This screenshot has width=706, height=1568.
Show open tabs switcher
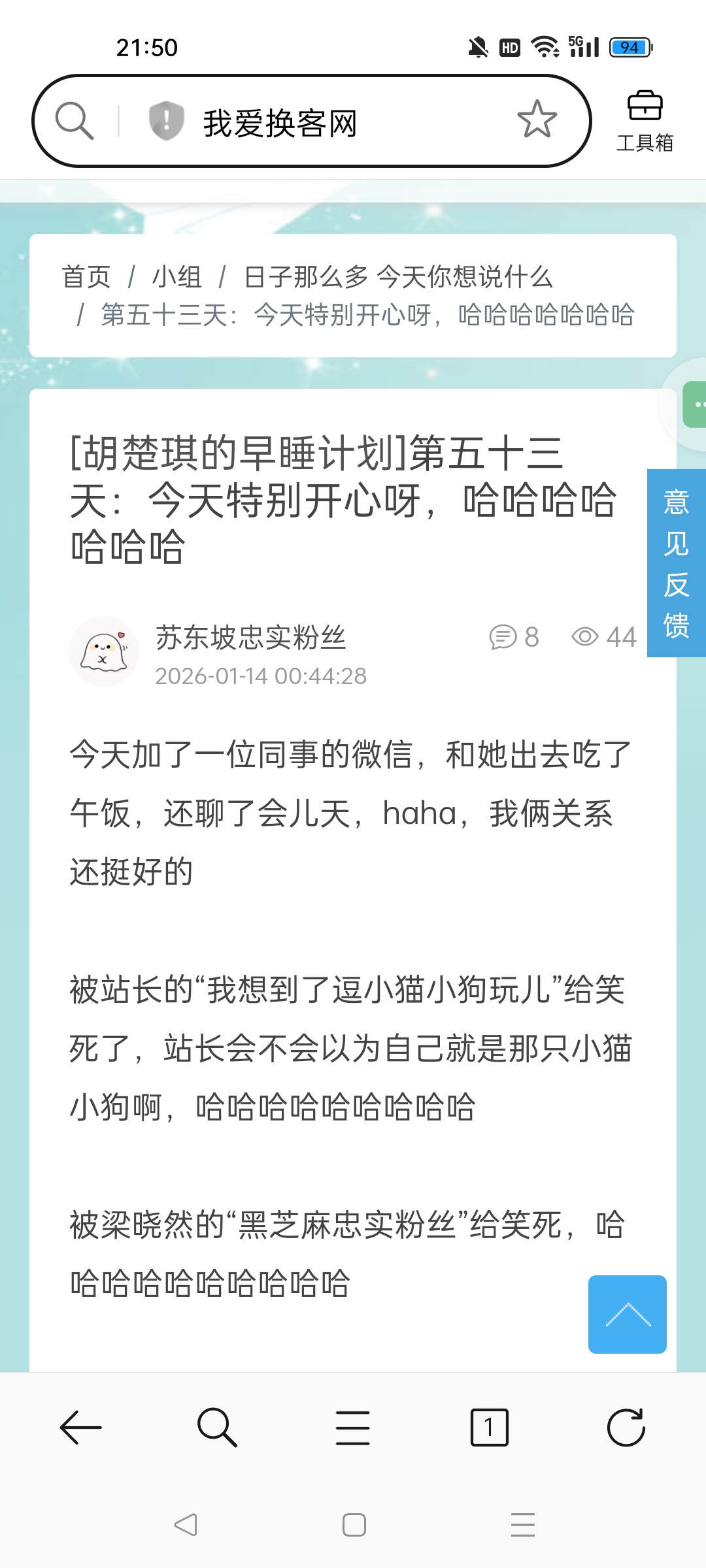pyautogui.click(x=489, y=1428)
